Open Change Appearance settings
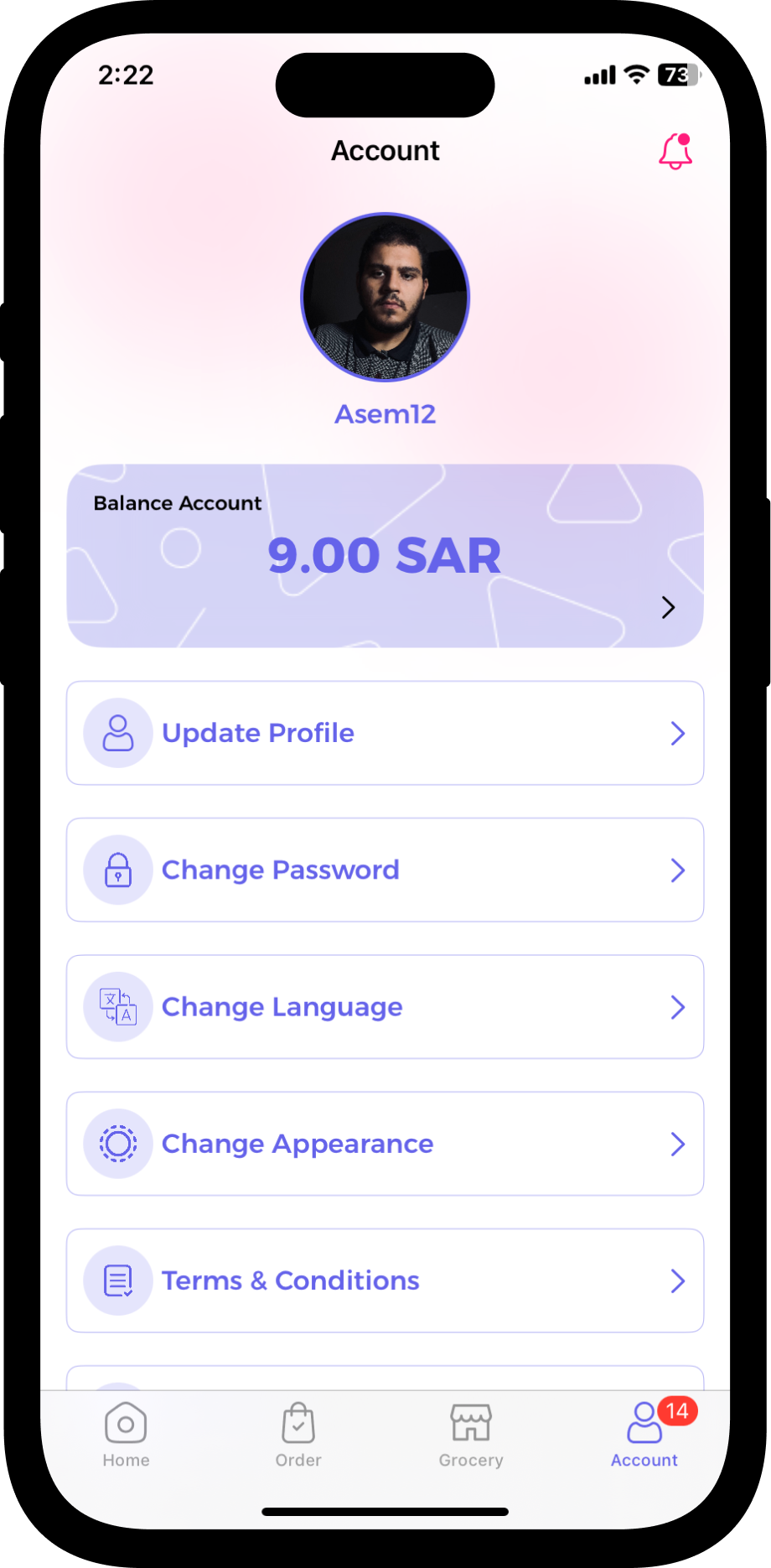The width and height of the screenshot is (771, 1568). (x=385, y=1144)
